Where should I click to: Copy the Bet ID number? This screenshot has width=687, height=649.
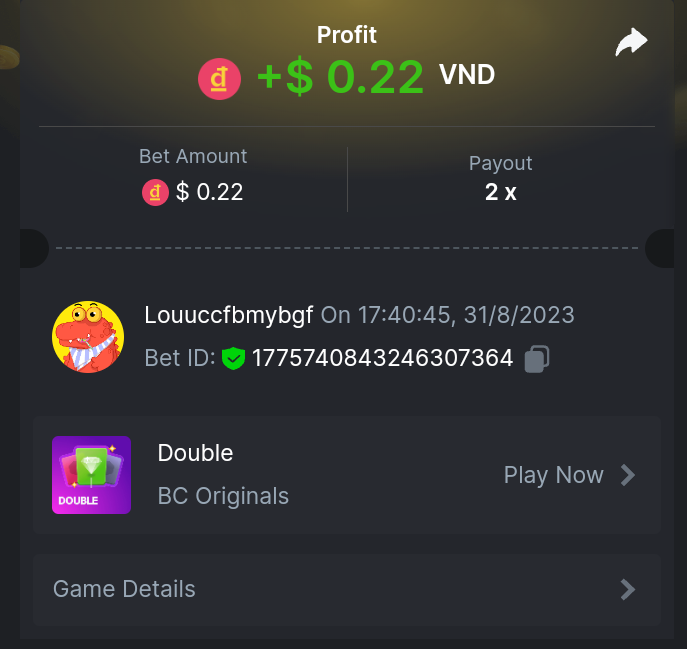coord(537,358)
